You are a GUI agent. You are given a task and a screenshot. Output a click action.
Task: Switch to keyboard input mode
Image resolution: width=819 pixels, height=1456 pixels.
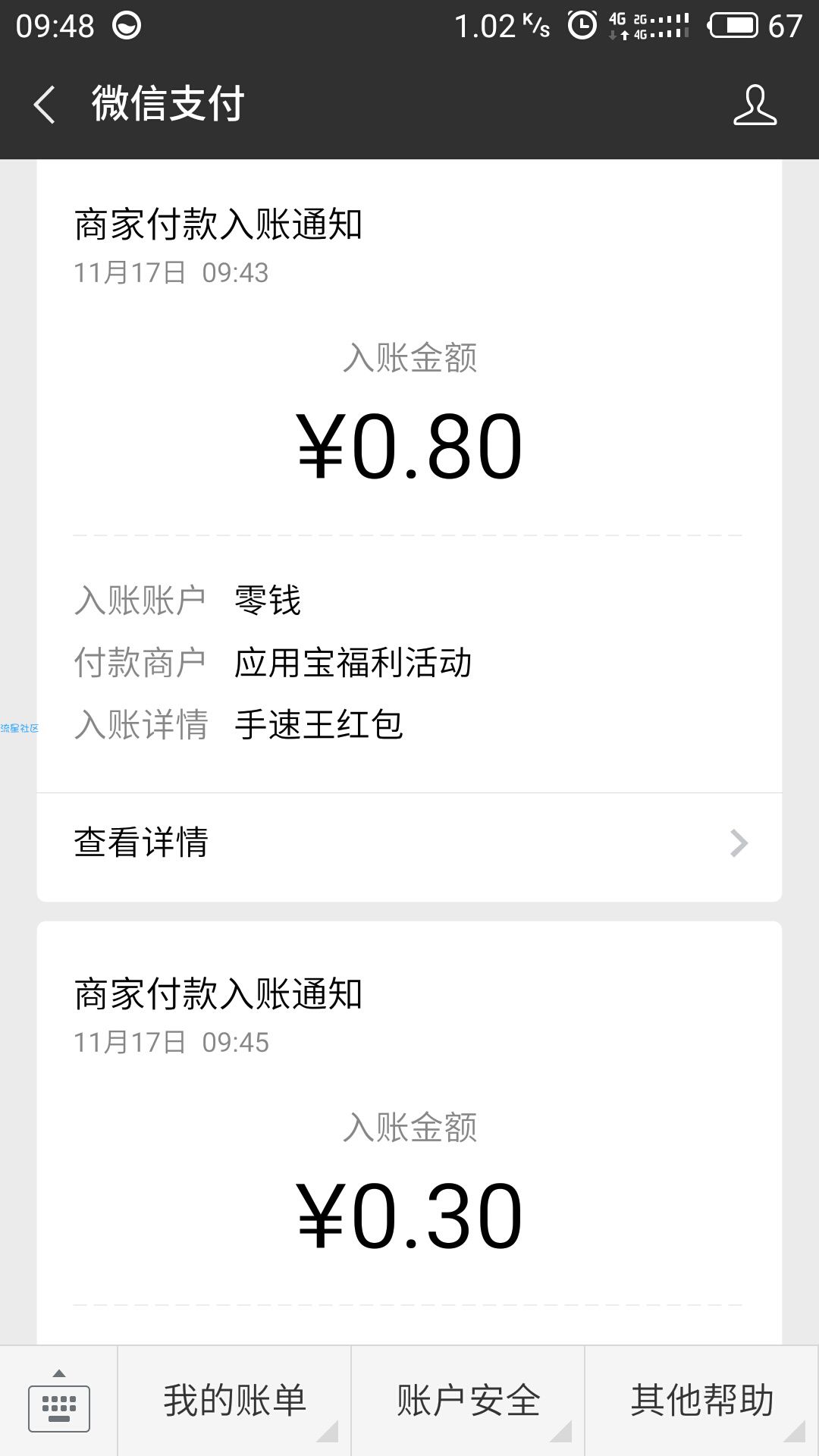click(x=58, y=1401)
